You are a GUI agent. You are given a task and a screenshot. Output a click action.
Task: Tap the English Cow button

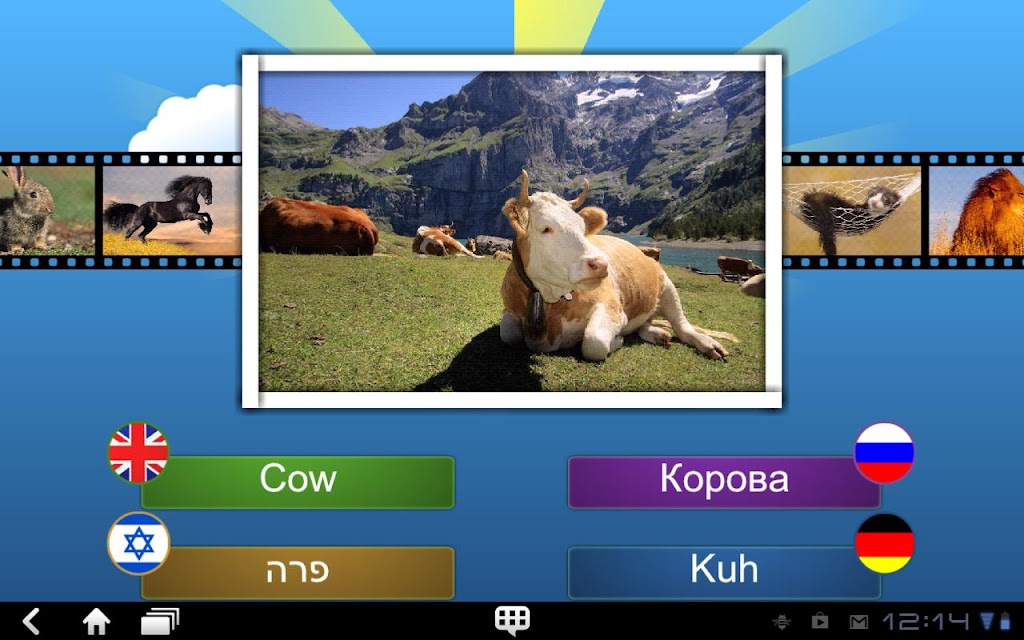click(x=297, y=481)
